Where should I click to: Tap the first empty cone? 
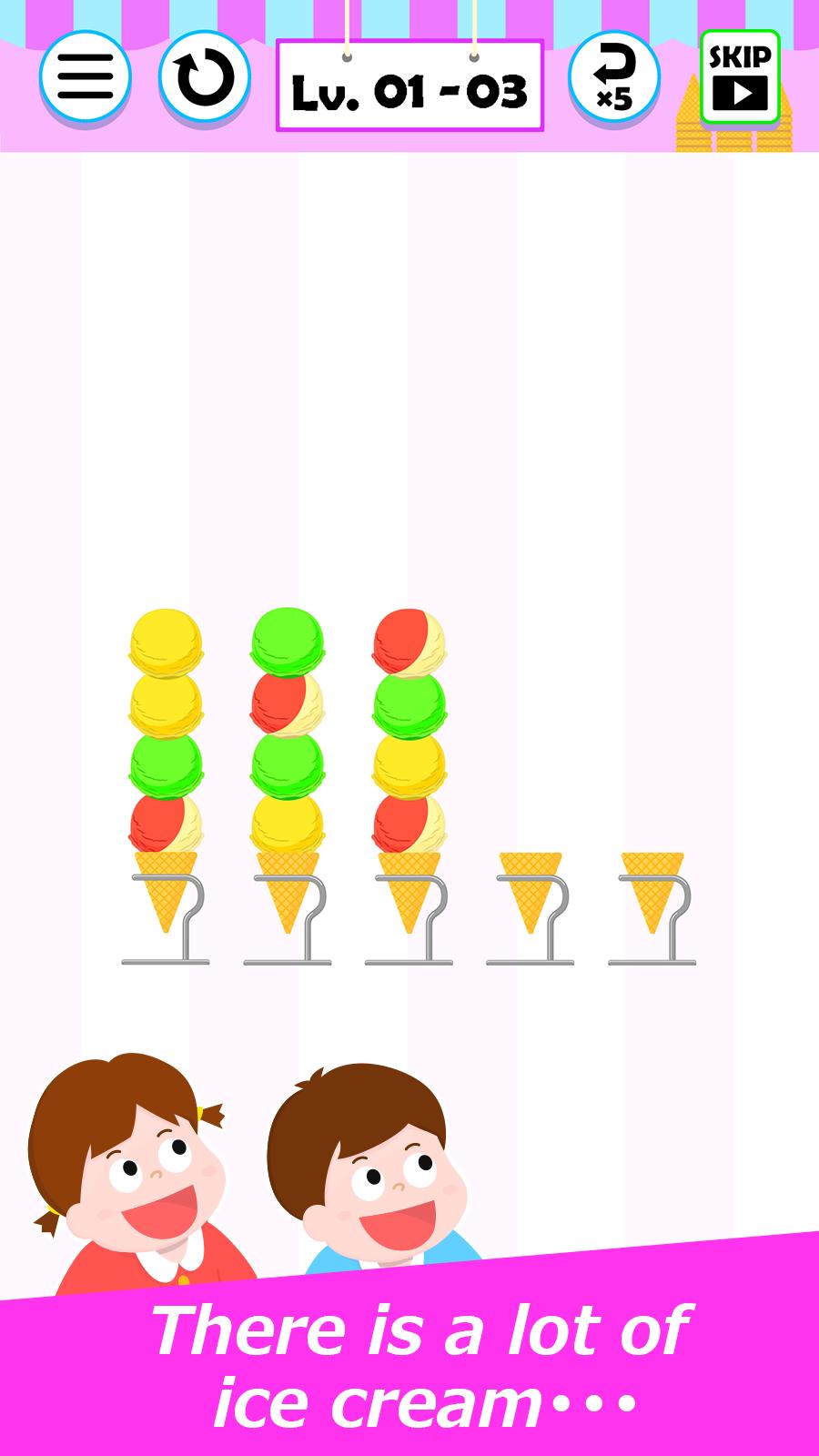click(531, 907)
